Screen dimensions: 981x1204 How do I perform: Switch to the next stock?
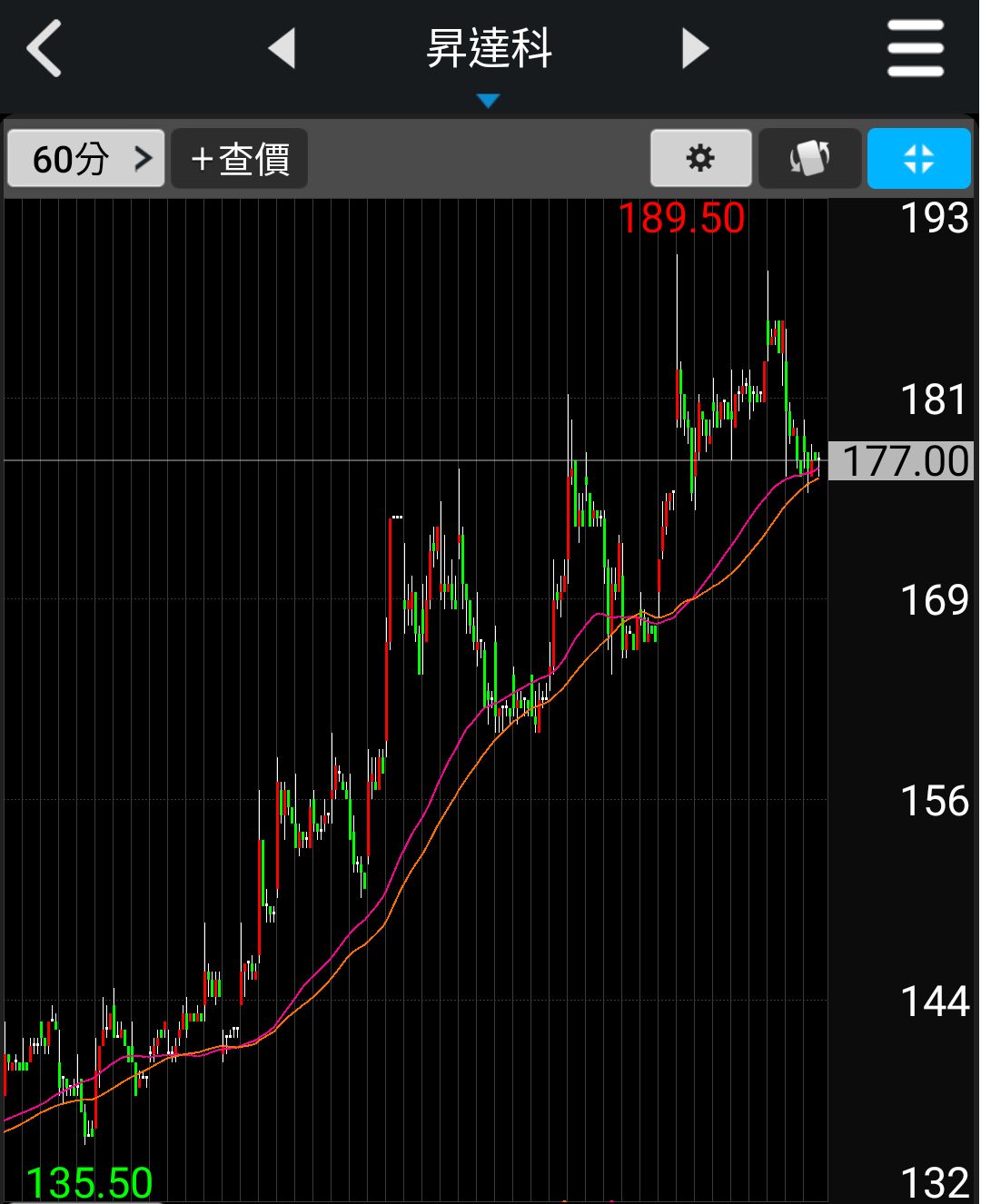(695, 48)
